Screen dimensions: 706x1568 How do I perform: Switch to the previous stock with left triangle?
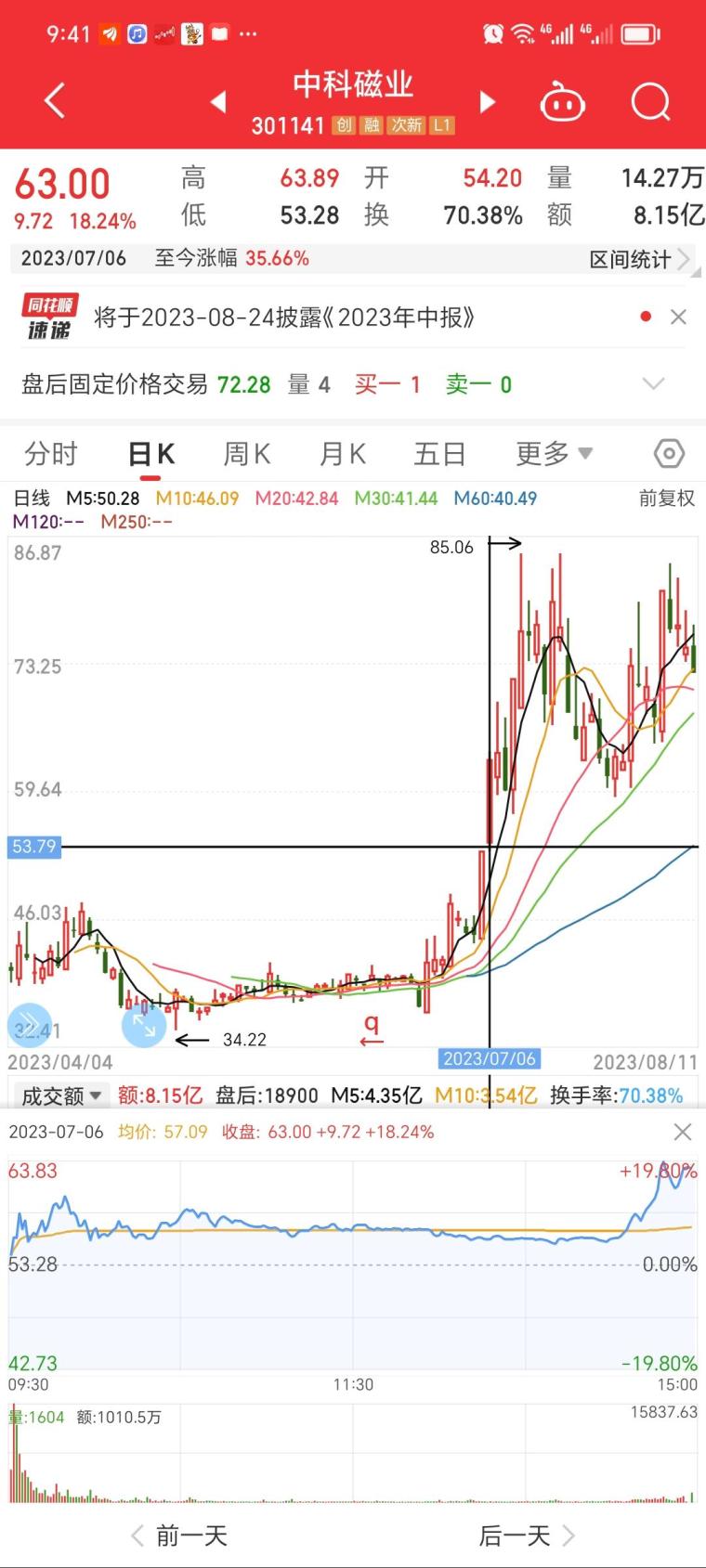click(x=218, y=101)
